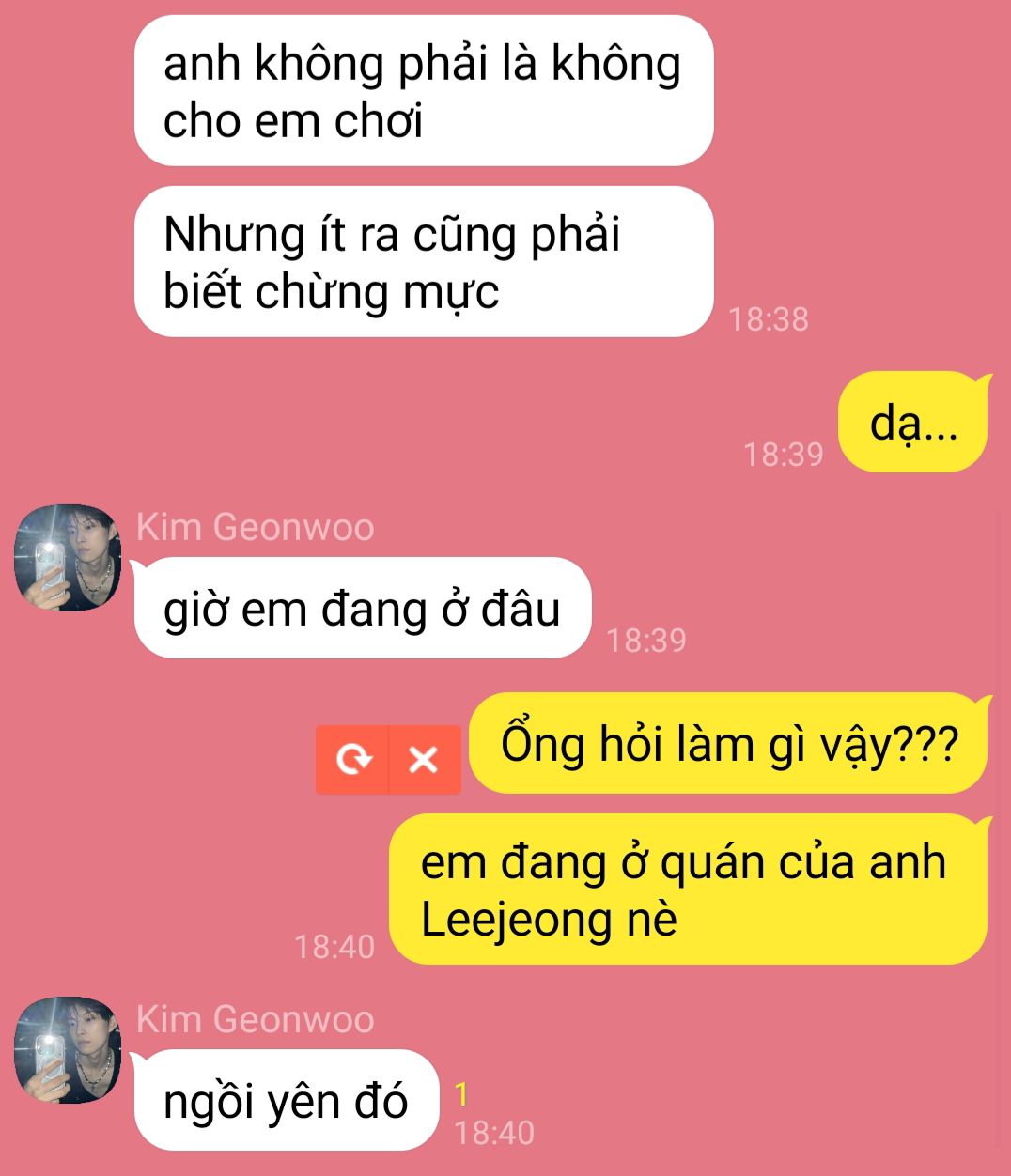
Task: Open Kim Geonwoo's avatar above 'giờ em đang ở đâu'
Action: pos(69,558)
